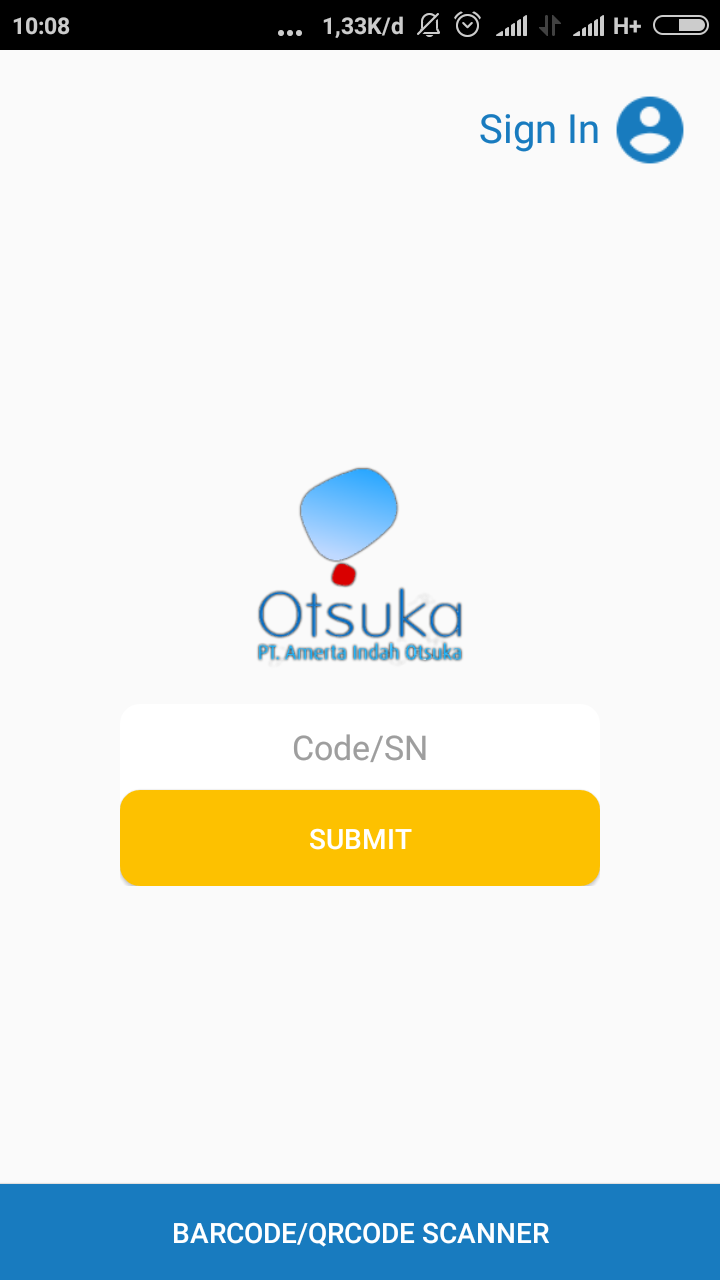Open Sign In link
The height and width of the screenshot is (1280, 720).
(538, 130)
